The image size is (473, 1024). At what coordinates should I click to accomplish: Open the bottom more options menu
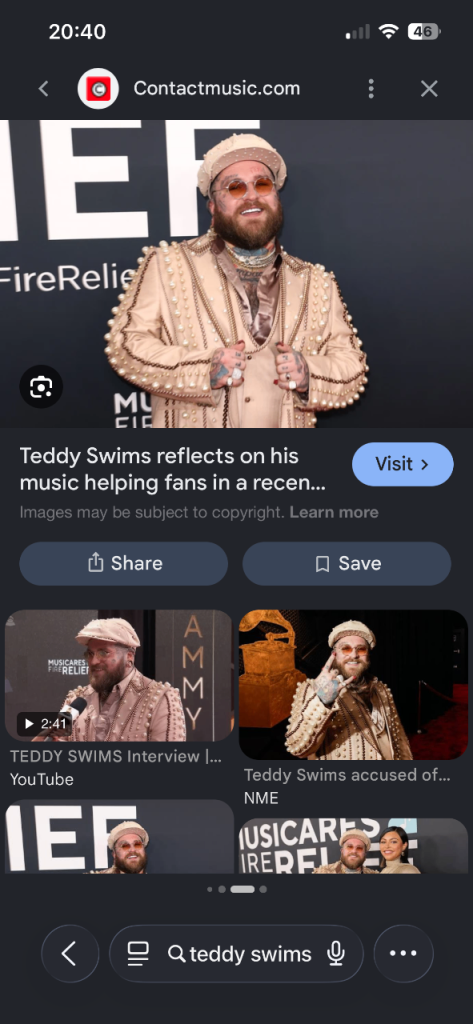coord(403,954)
